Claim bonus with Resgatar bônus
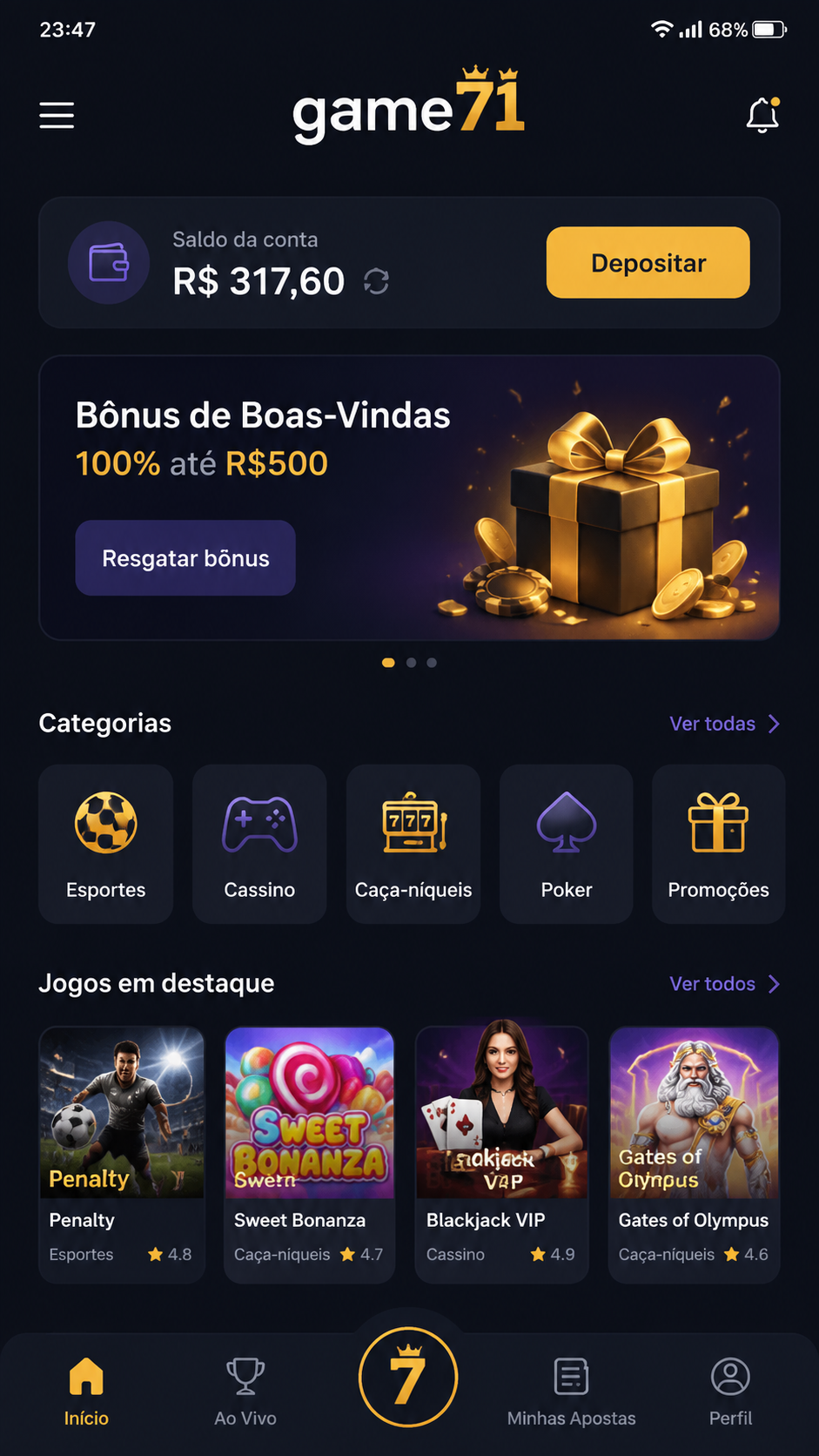Image resolution: width=819 pixels, height=1456 pixels. pos(185,558)
